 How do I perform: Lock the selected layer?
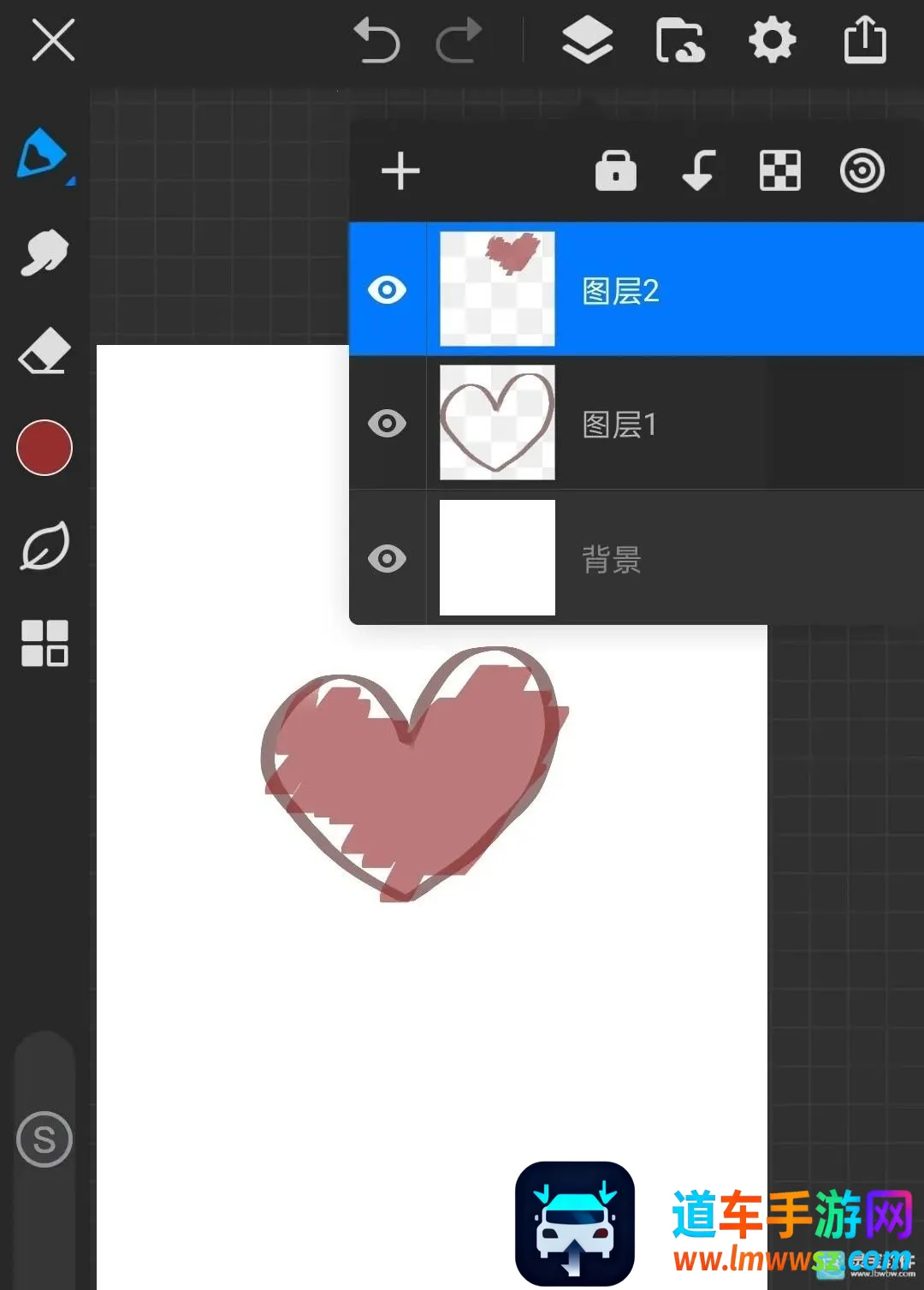615,170
